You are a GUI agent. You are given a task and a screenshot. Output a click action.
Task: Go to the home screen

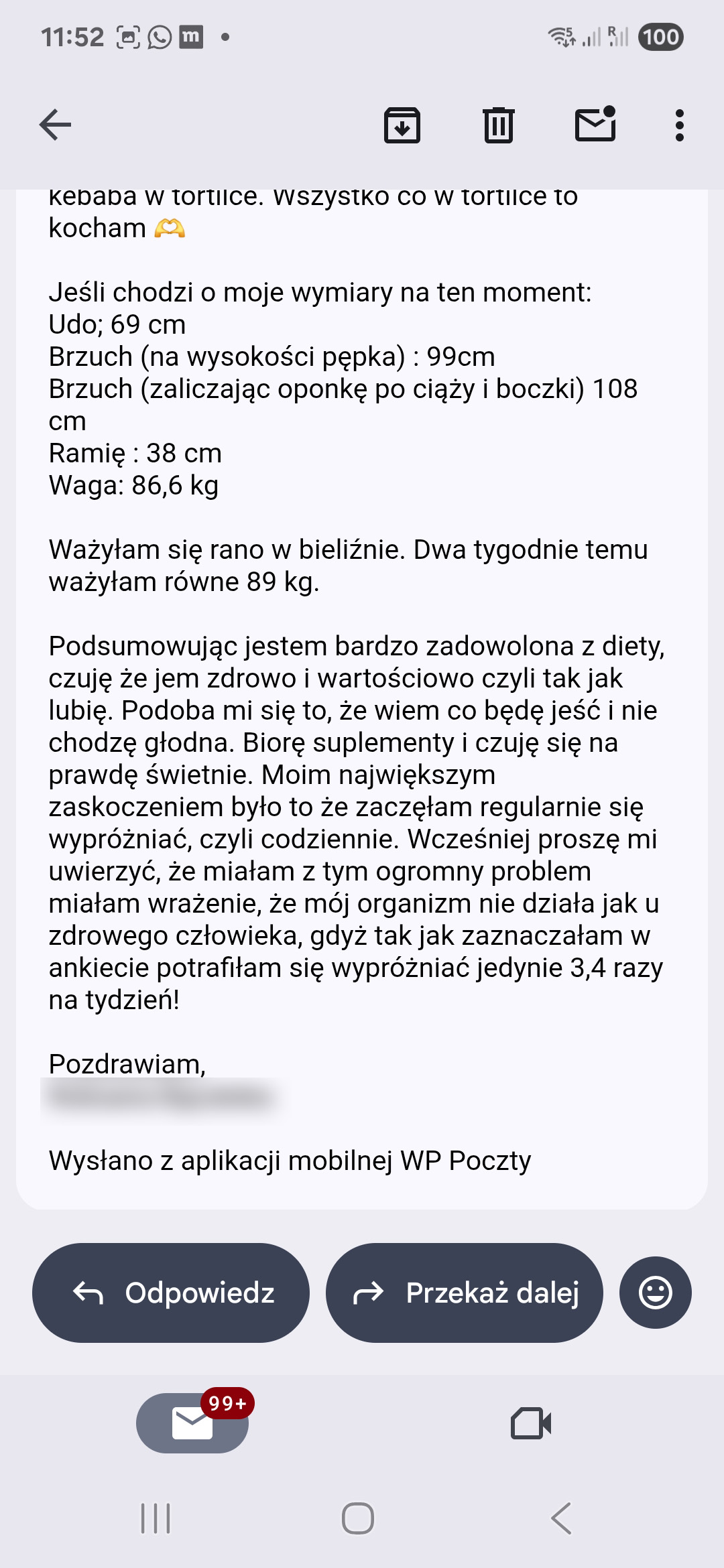[x=358, y=1518]
